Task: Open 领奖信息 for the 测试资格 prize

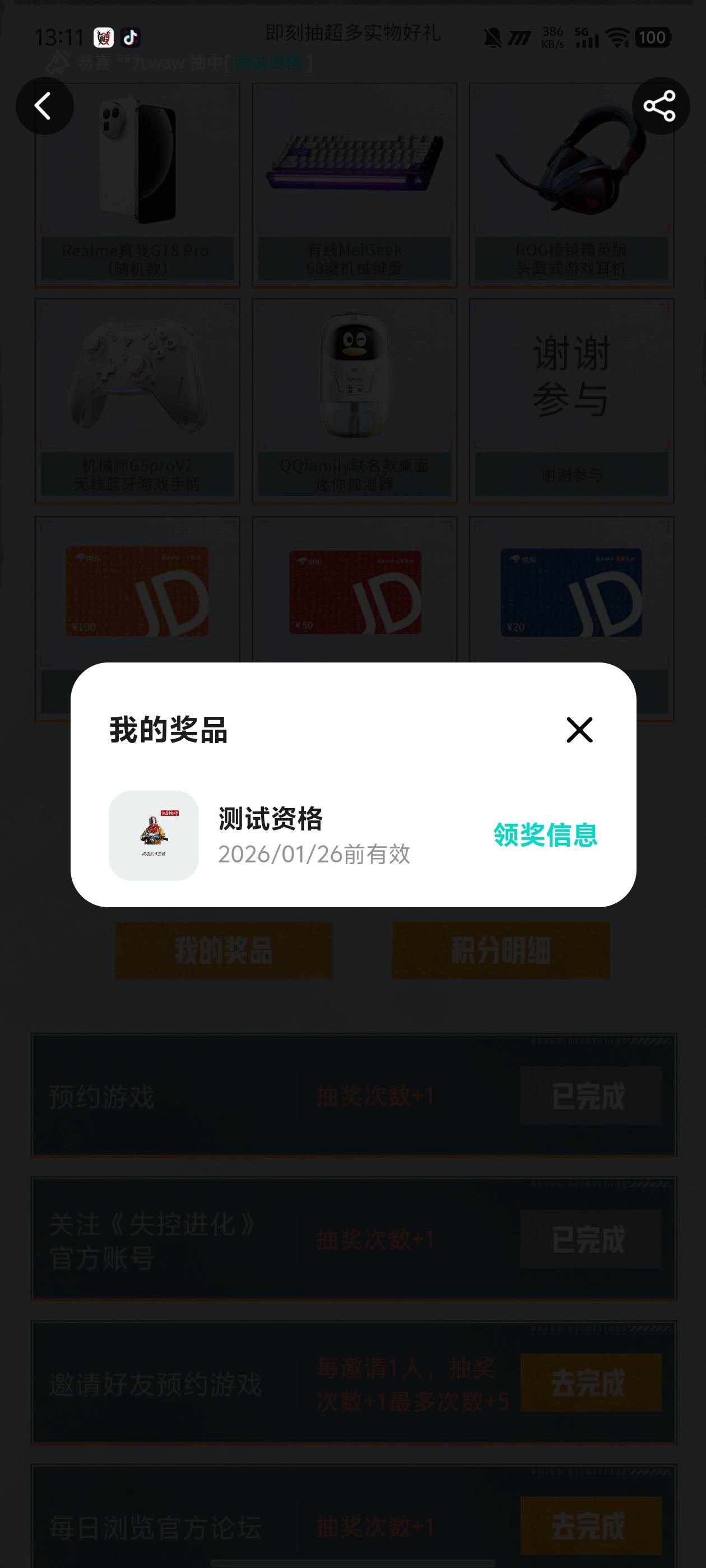Action: pyautogui.click(x=545, y=834)
